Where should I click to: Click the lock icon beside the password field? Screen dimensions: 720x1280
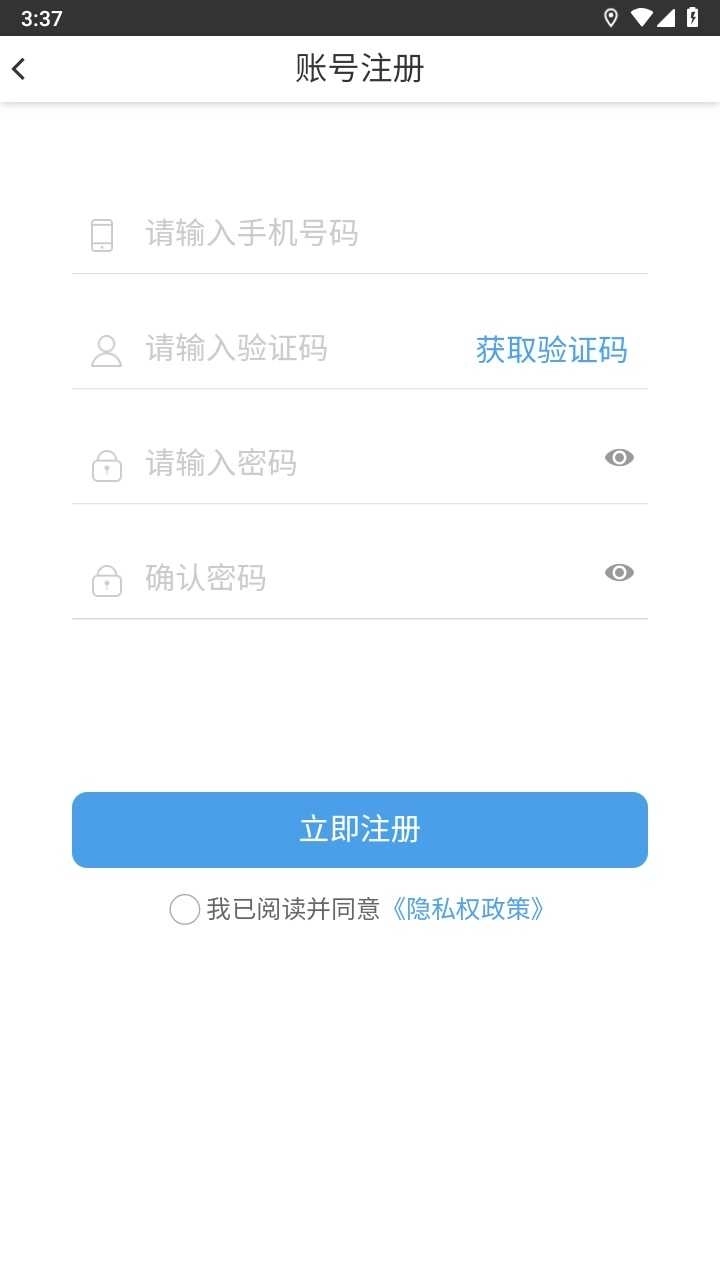pyautogui.click(x=106, y=463)
